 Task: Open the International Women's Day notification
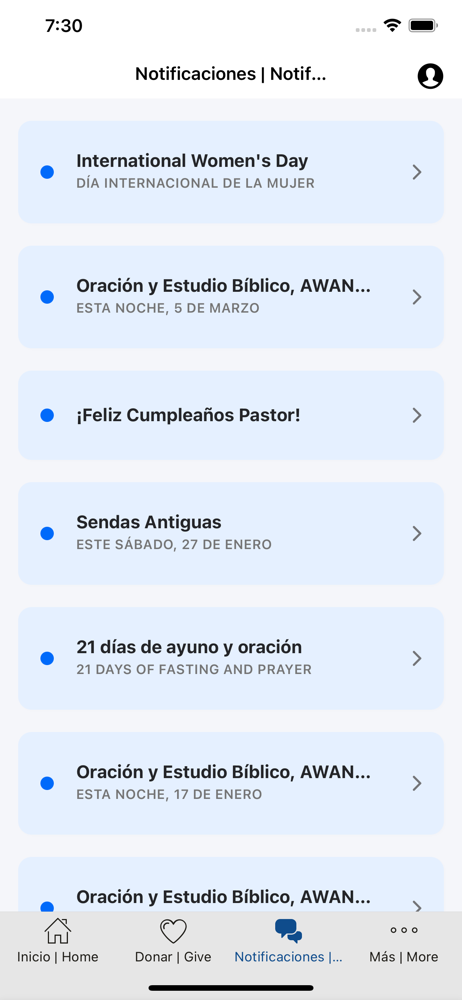click(231, 172)
